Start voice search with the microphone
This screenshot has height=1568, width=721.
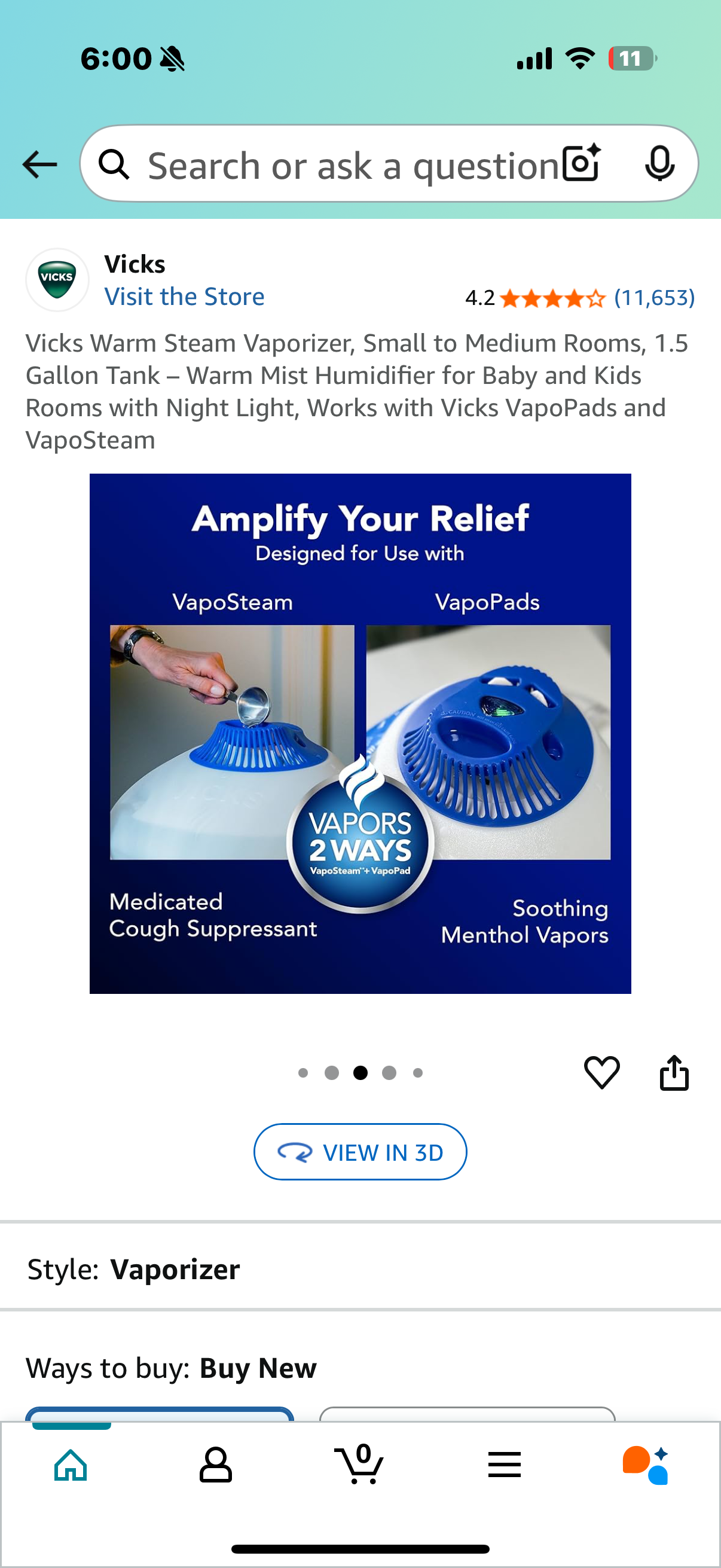[x=659, y=164]
